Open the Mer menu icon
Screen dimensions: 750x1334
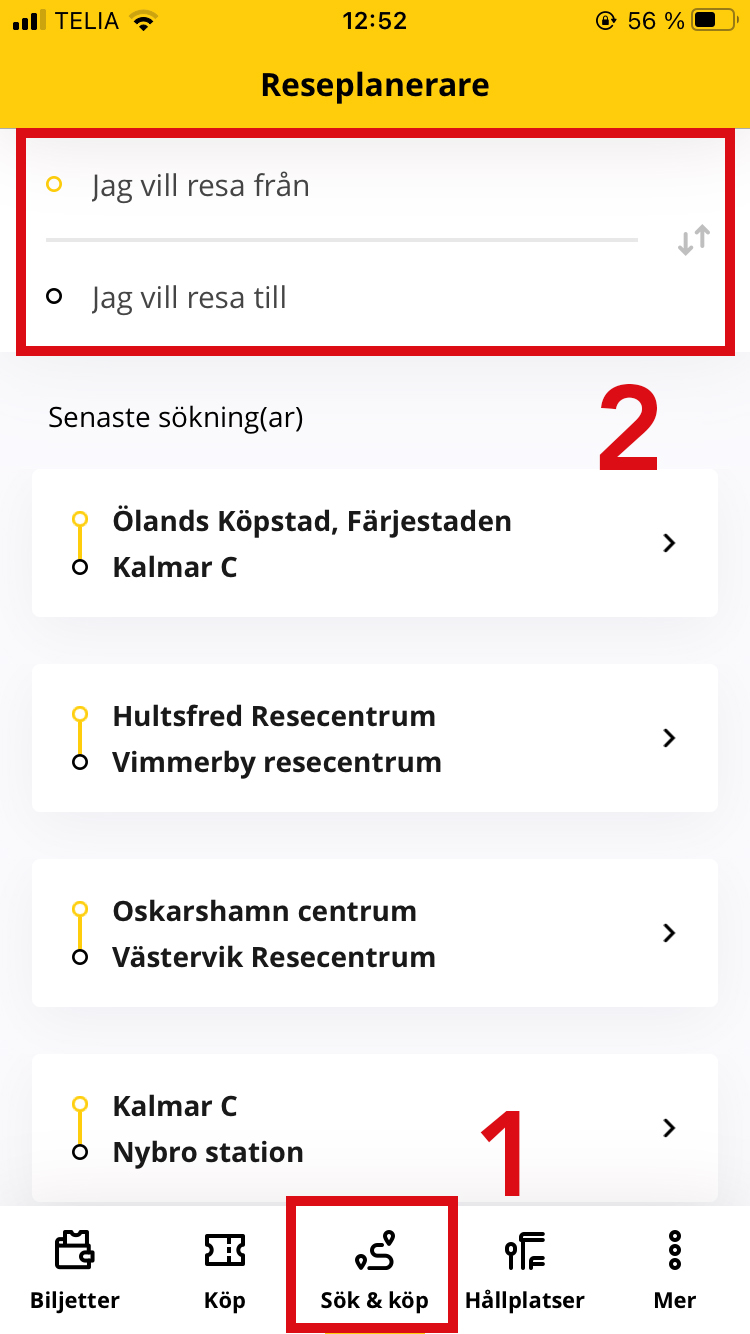(x=674, y=1251)
